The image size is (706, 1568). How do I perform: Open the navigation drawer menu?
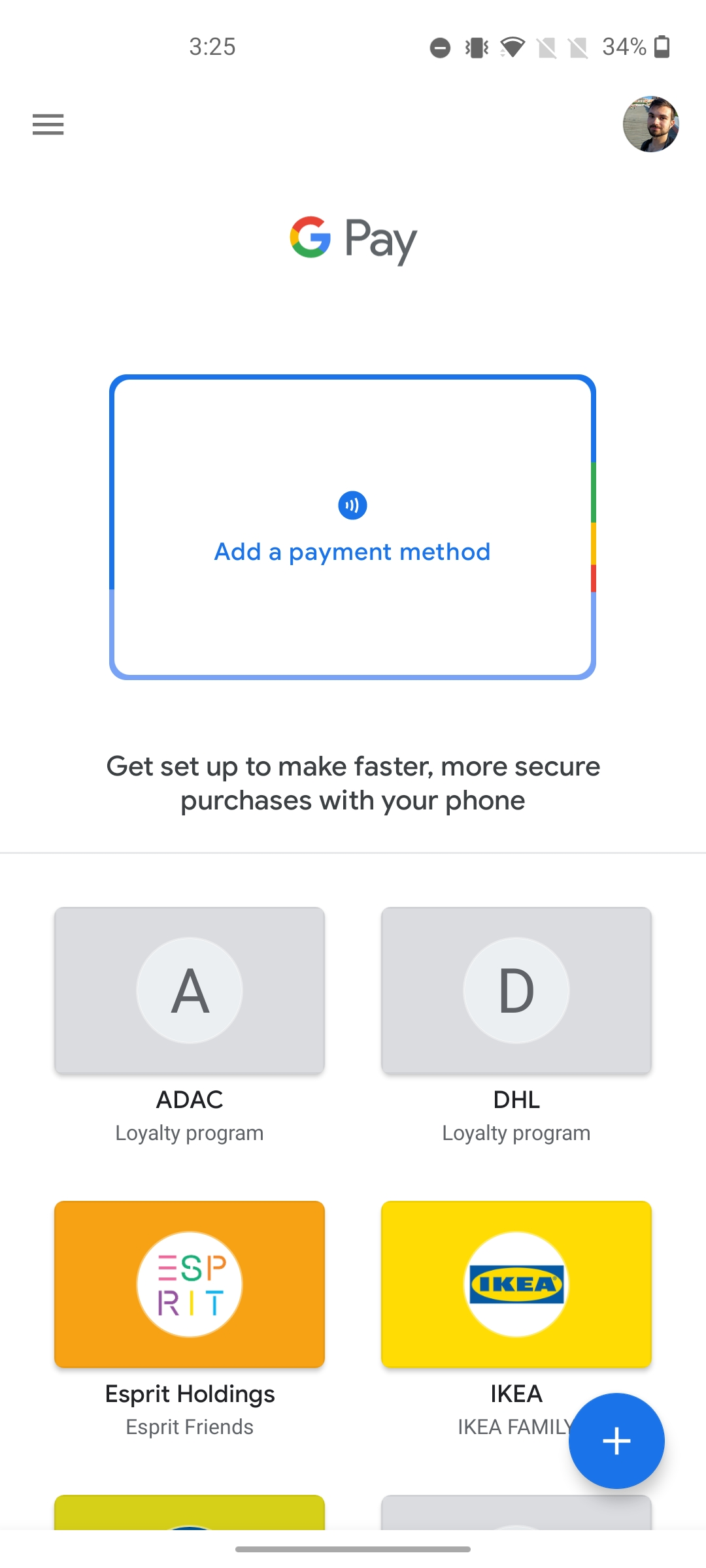click(48, 124)
